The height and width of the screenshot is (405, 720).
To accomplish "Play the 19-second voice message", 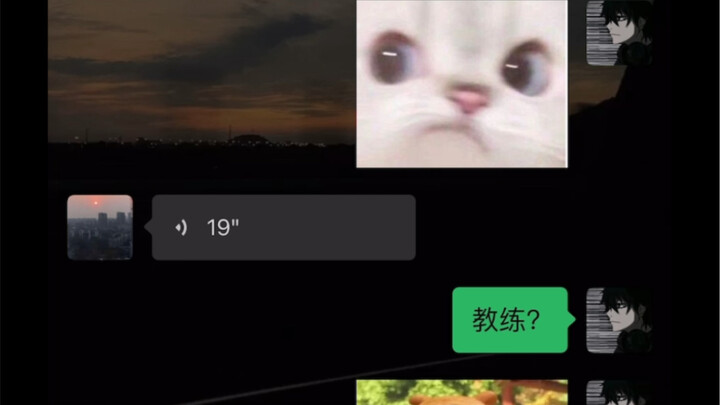I will point(283,227).
